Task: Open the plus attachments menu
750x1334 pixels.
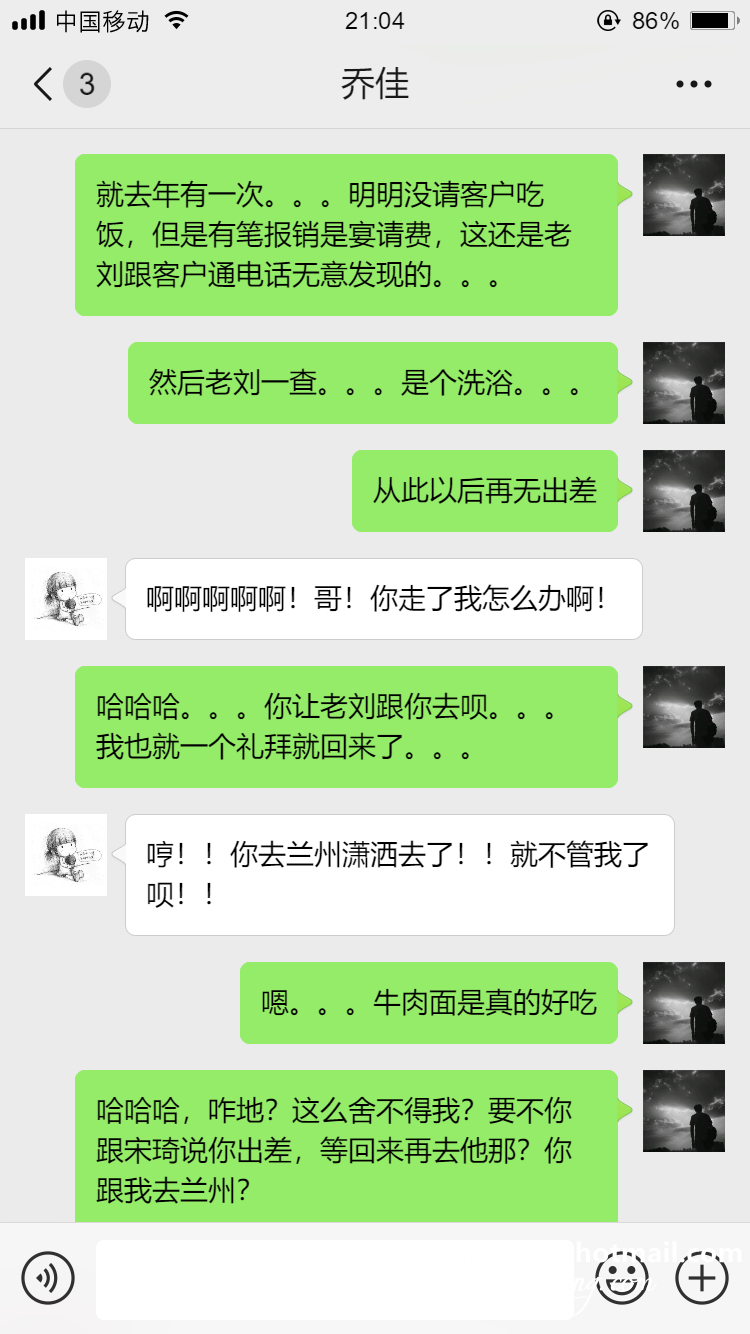Action: [701, 1277]
